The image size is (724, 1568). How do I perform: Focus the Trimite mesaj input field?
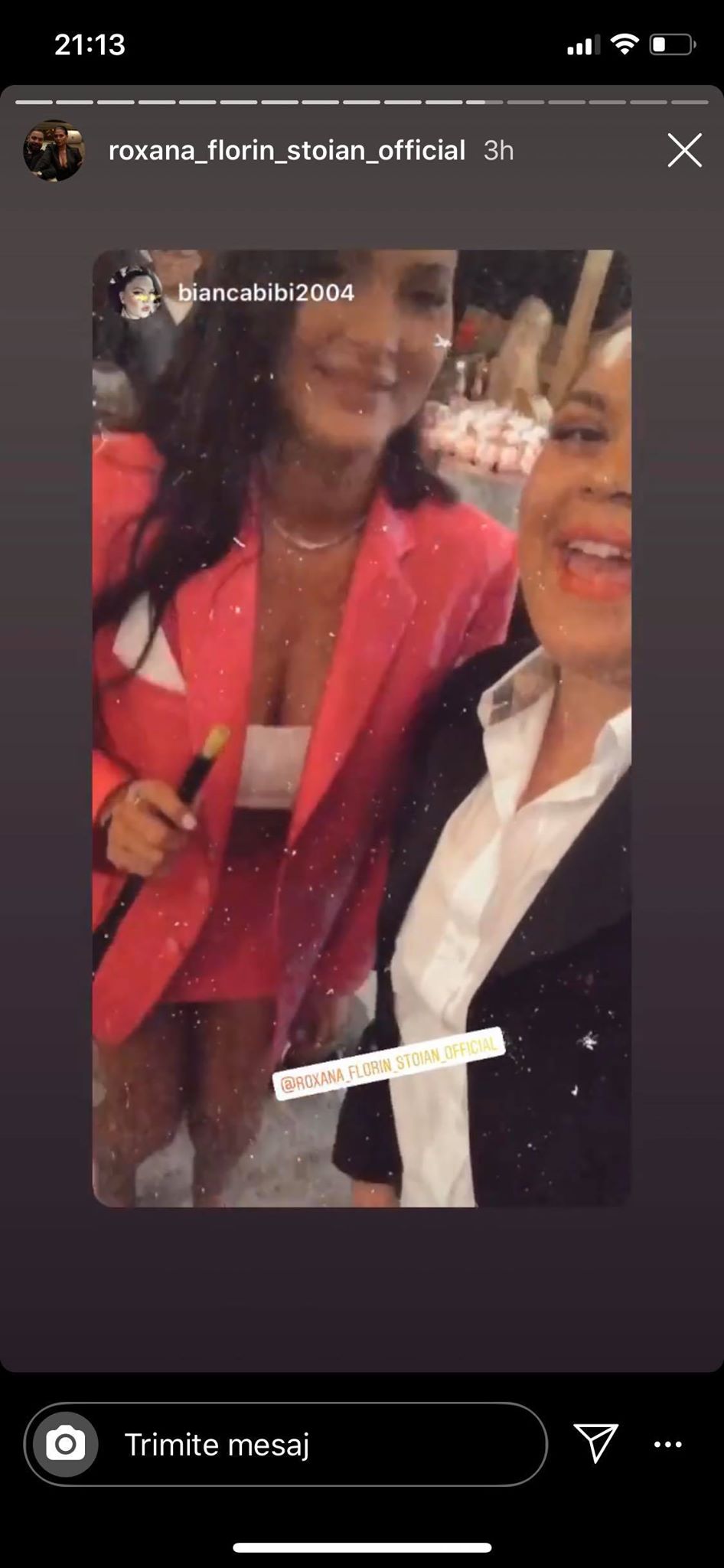pos(321,1445)
